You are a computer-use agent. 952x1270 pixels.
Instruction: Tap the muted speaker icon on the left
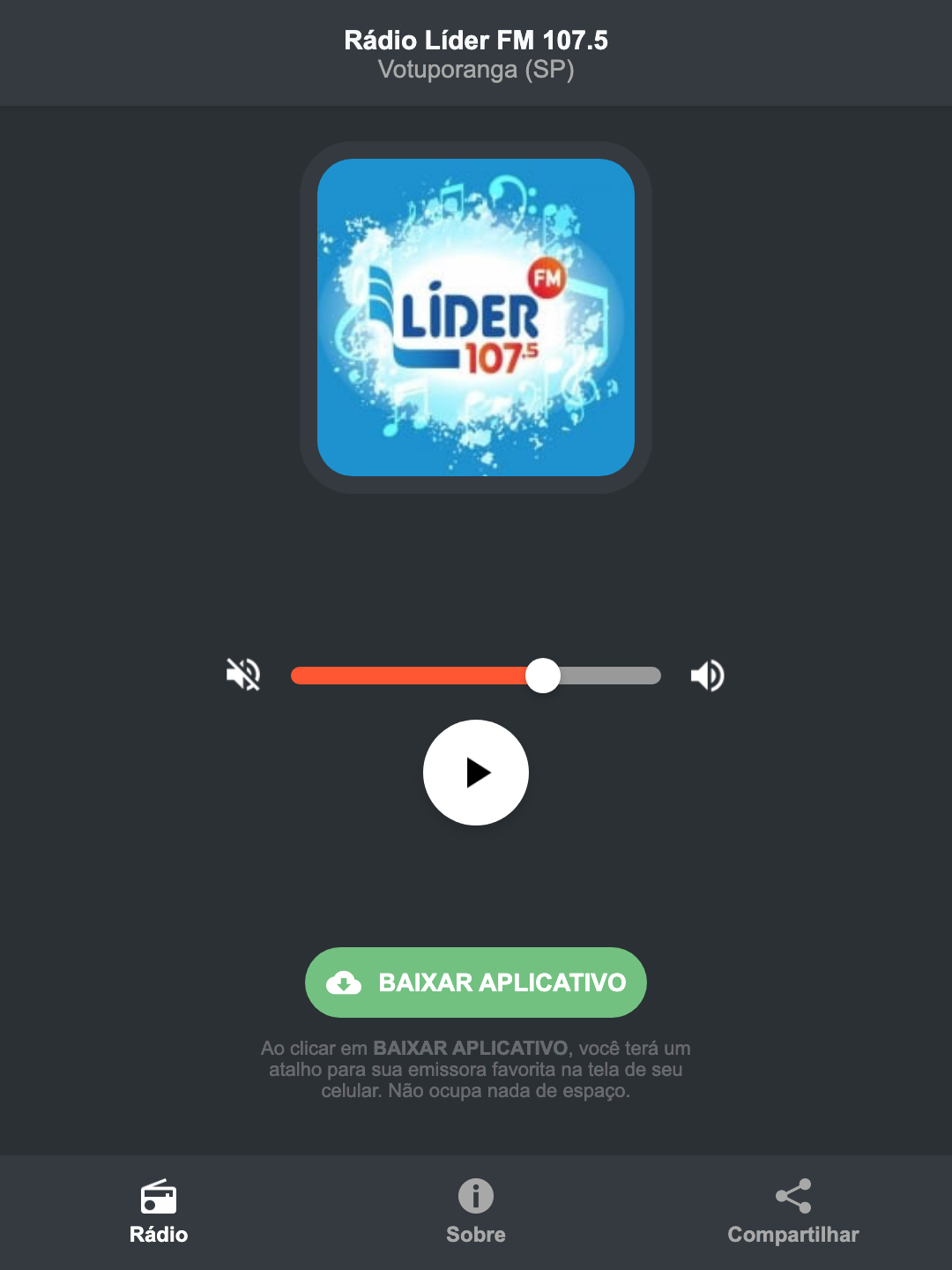point(243,675)
